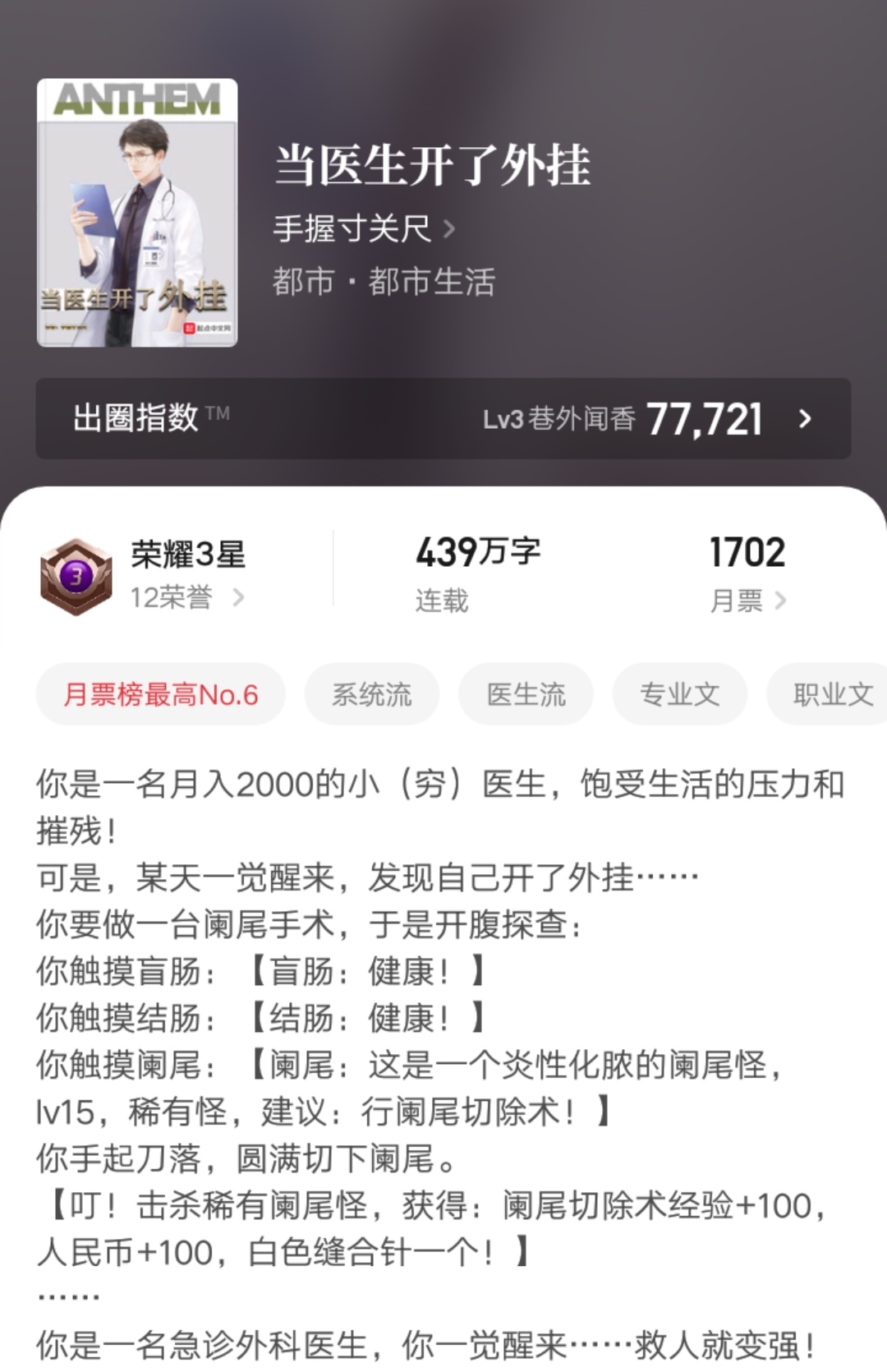Open the 都市·都市生活 category
Image resolution: width=887 pixels, height=1372 pixels.
pyautogui.click(x=382, y=283)
